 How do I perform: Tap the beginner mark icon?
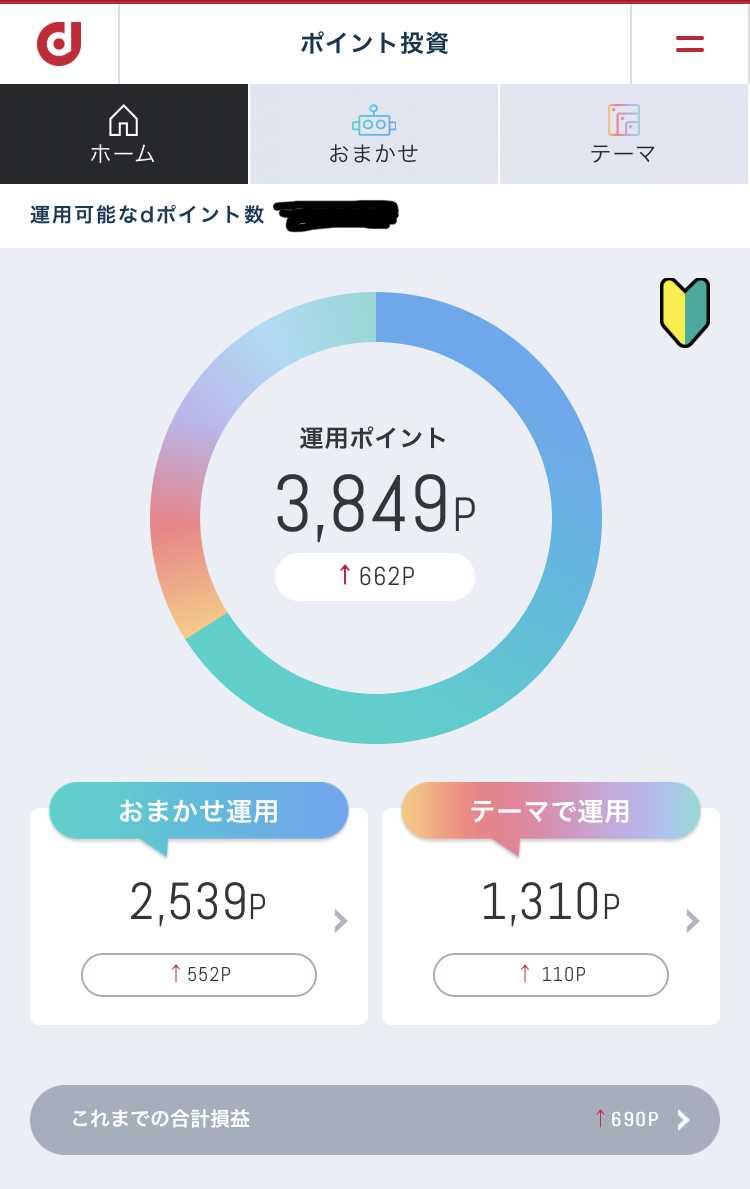(x=685, y=313)
